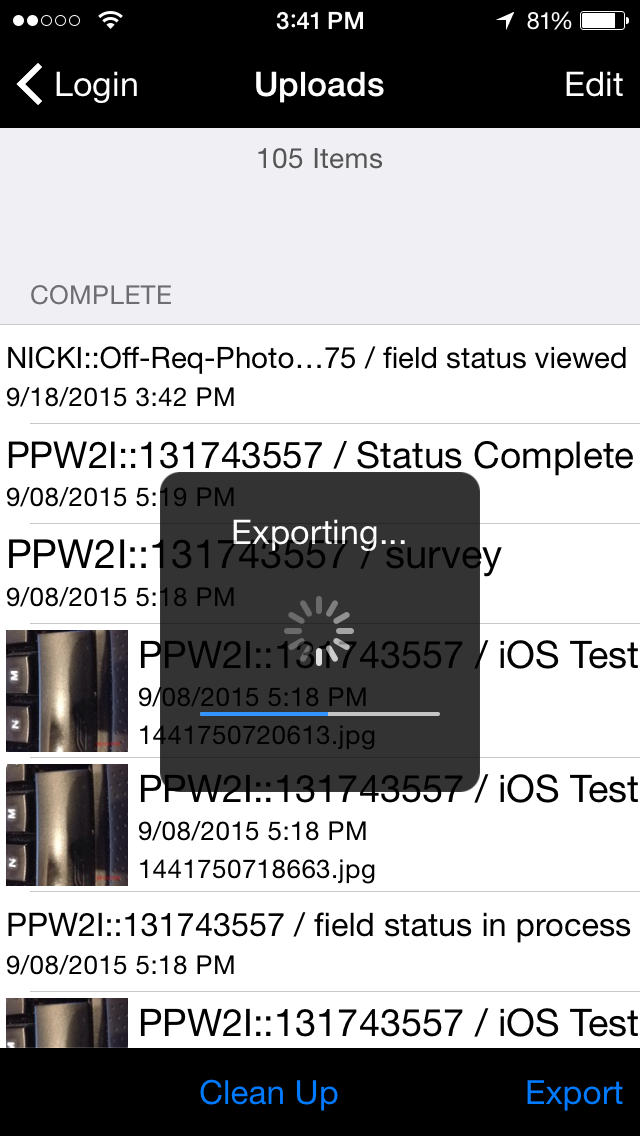
Task: Open the PPW2I field status in process entry
Action: click(x=320, y=942)
